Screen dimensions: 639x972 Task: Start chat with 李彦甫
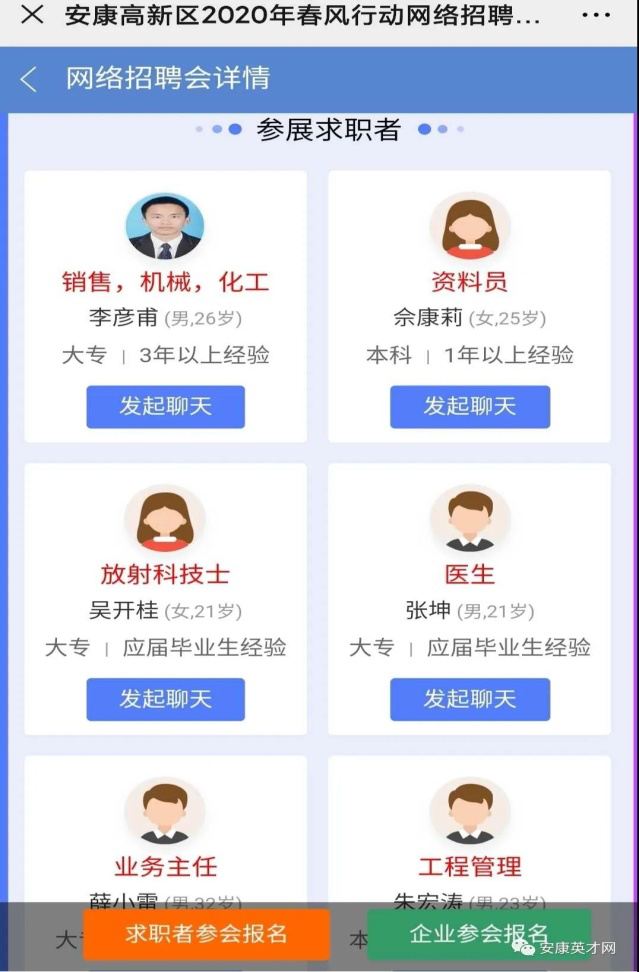pos(165,406)
